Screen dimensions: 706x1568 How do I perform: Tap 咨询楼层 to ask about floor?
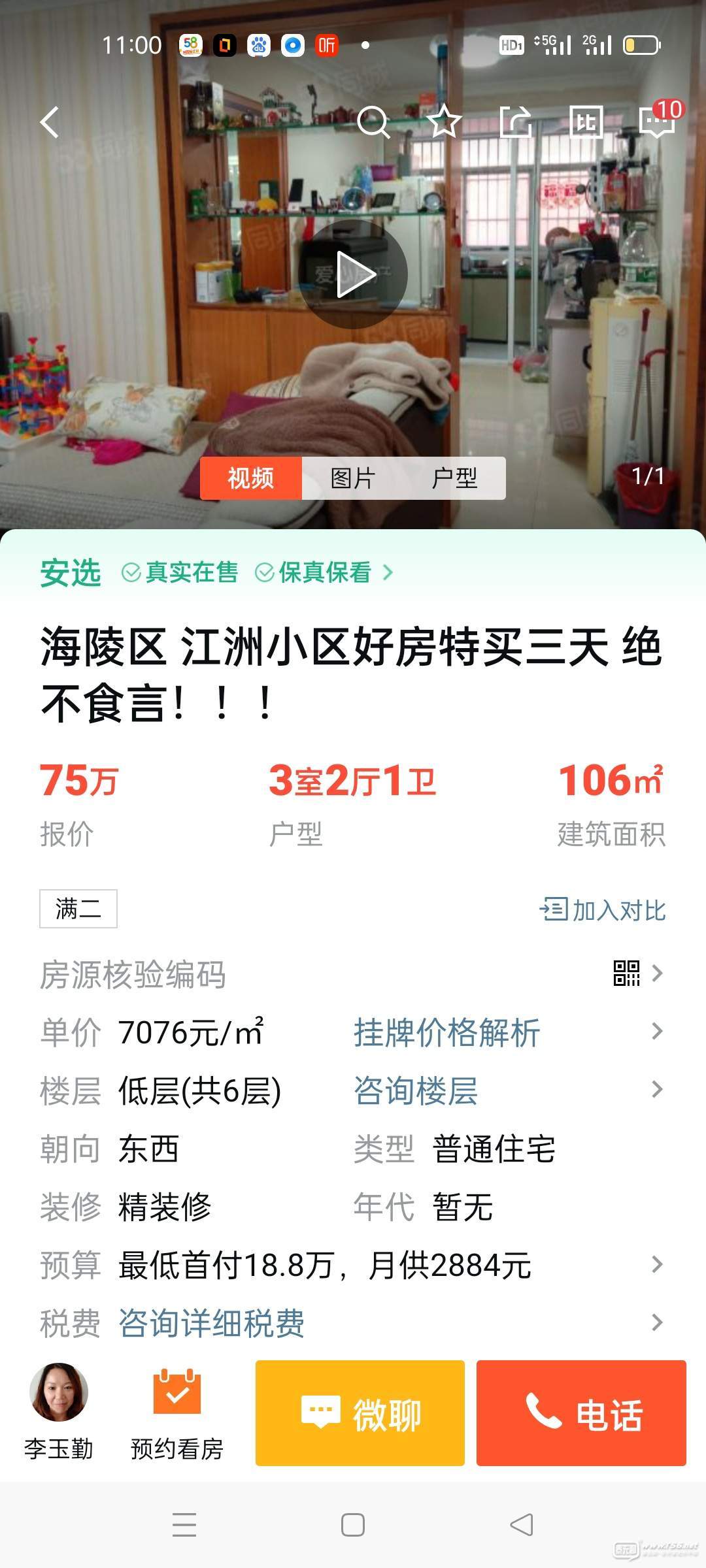click(x=416, y=1090)
